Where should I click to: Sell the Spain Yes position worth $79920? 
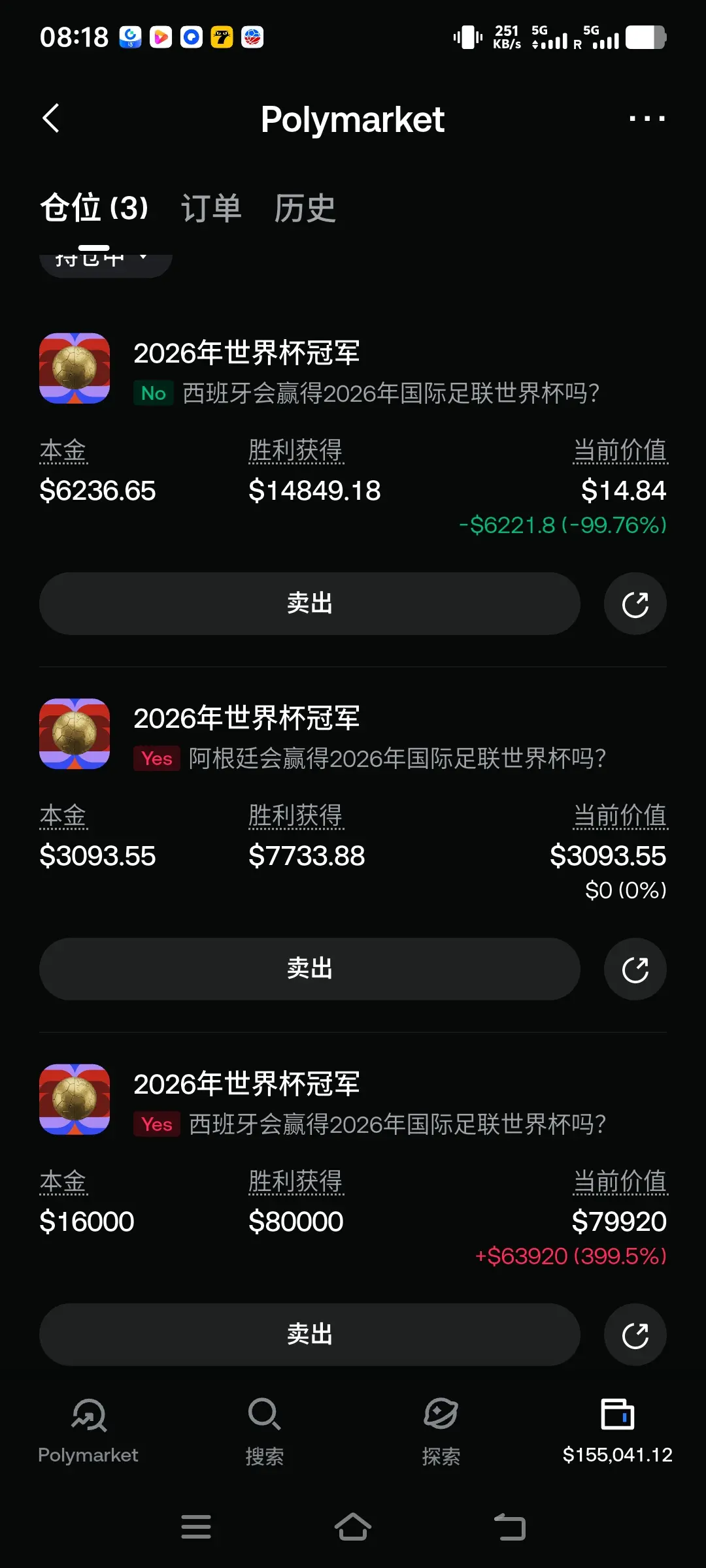pos(310,1335)
